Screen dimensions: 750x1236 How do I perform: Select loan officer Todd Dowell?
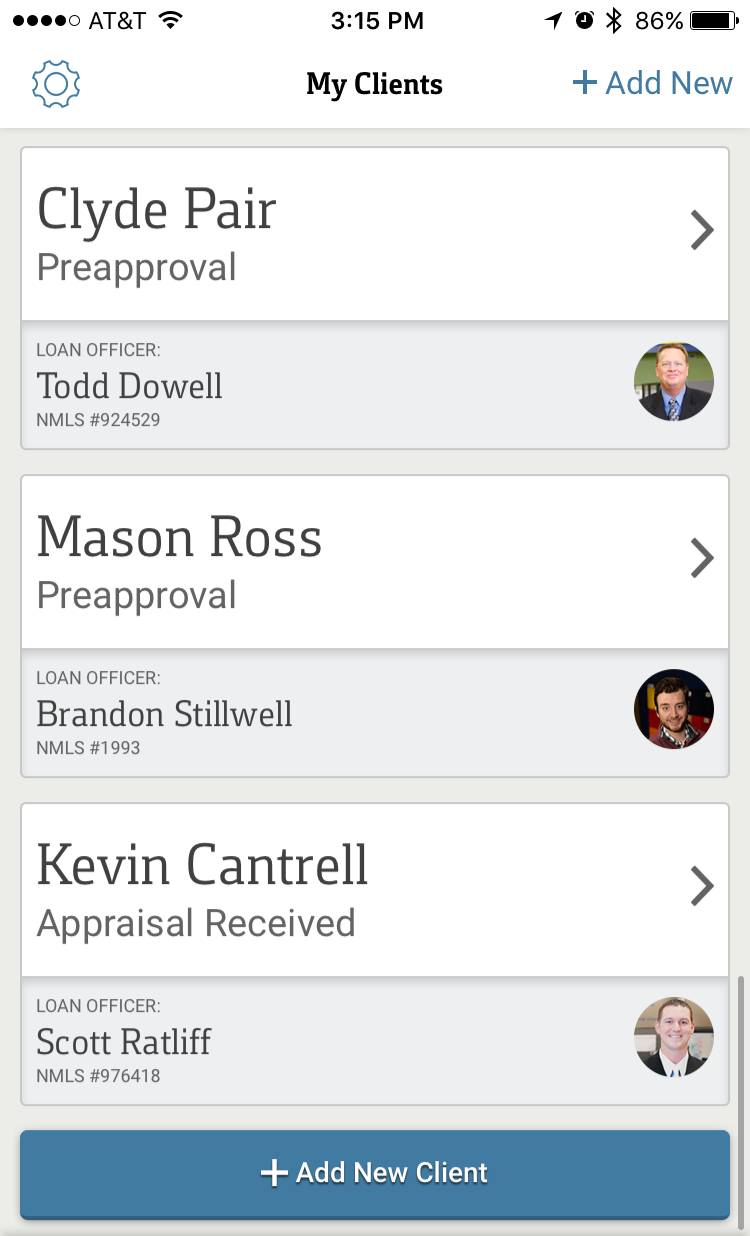375,385
